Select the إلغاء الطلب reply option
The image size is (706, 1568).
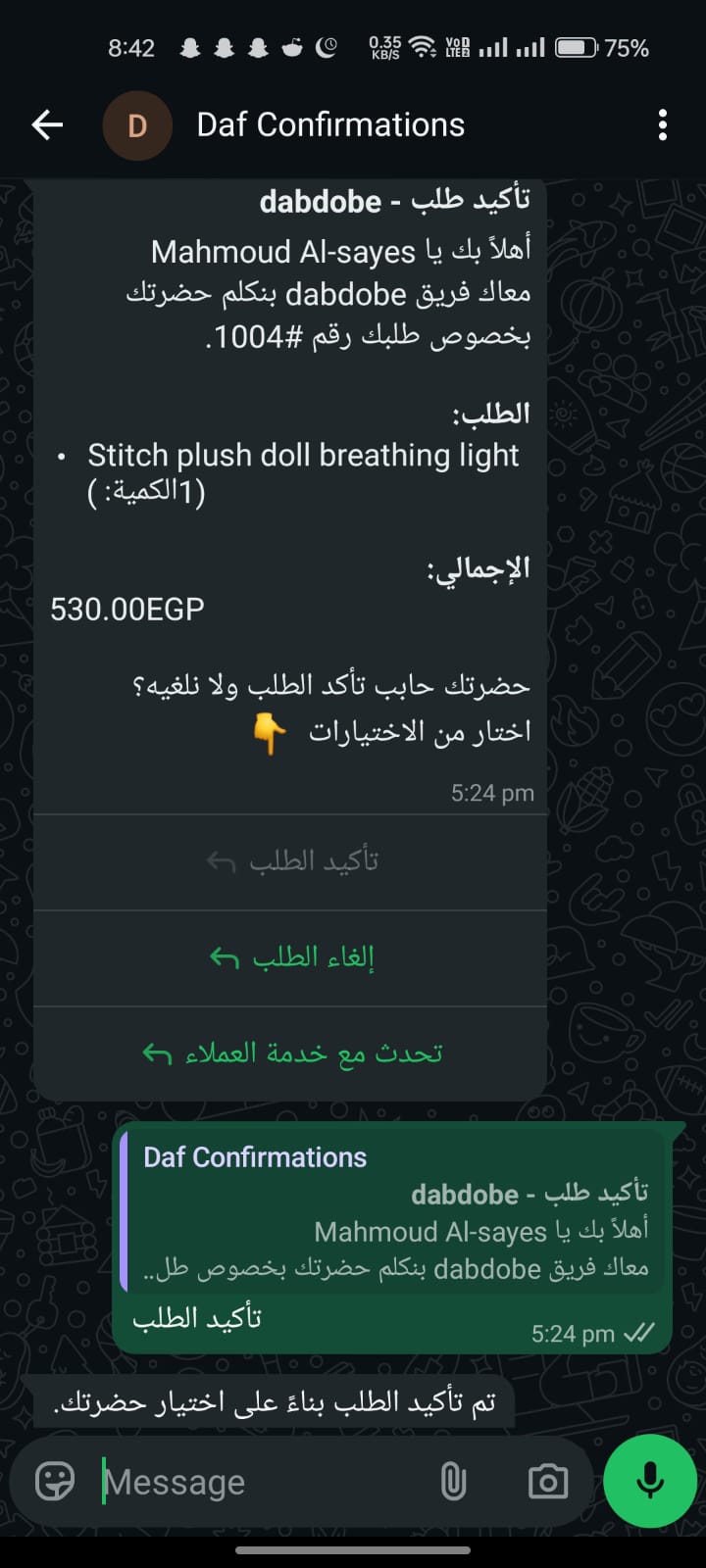click(x=290, y=957)
